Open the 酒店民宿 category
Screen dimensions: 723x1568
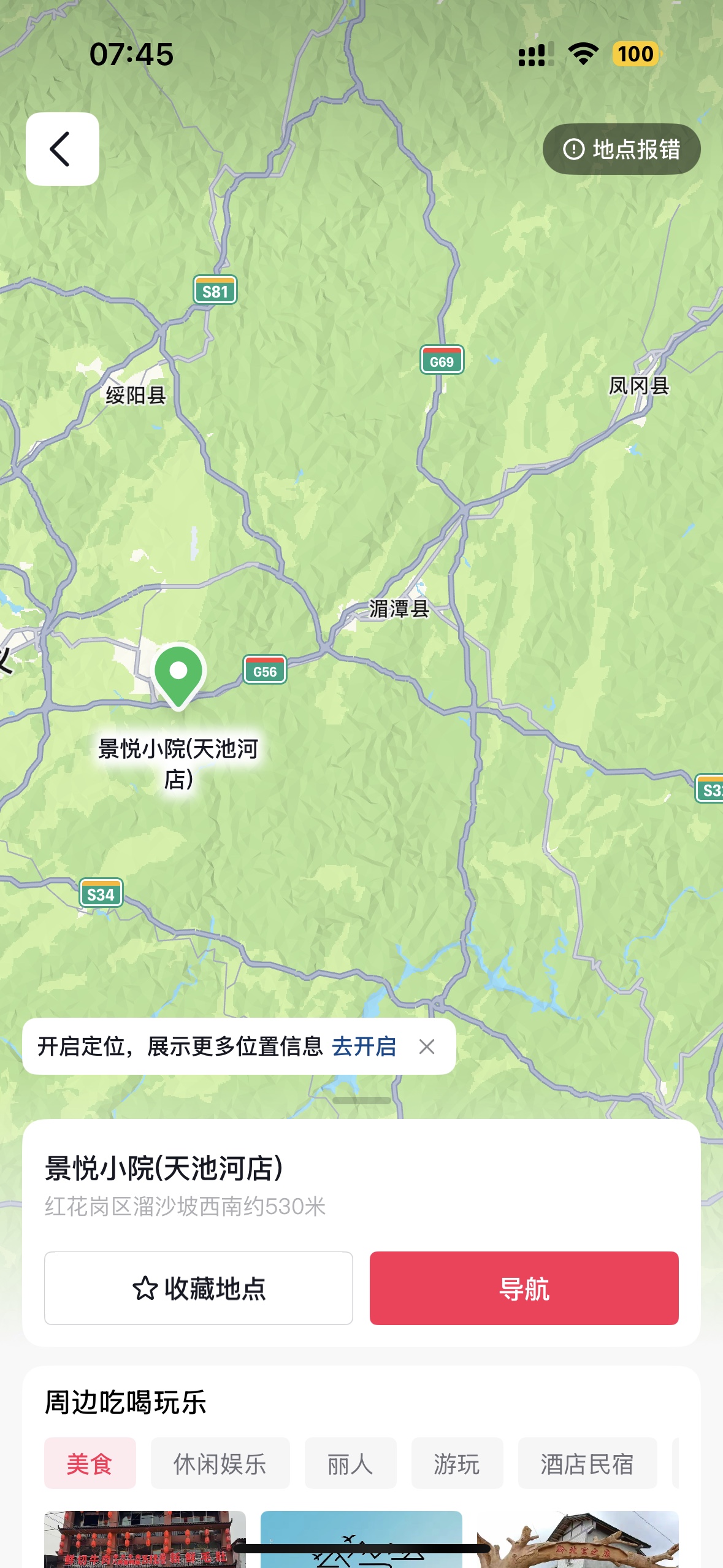(587, 1463)
